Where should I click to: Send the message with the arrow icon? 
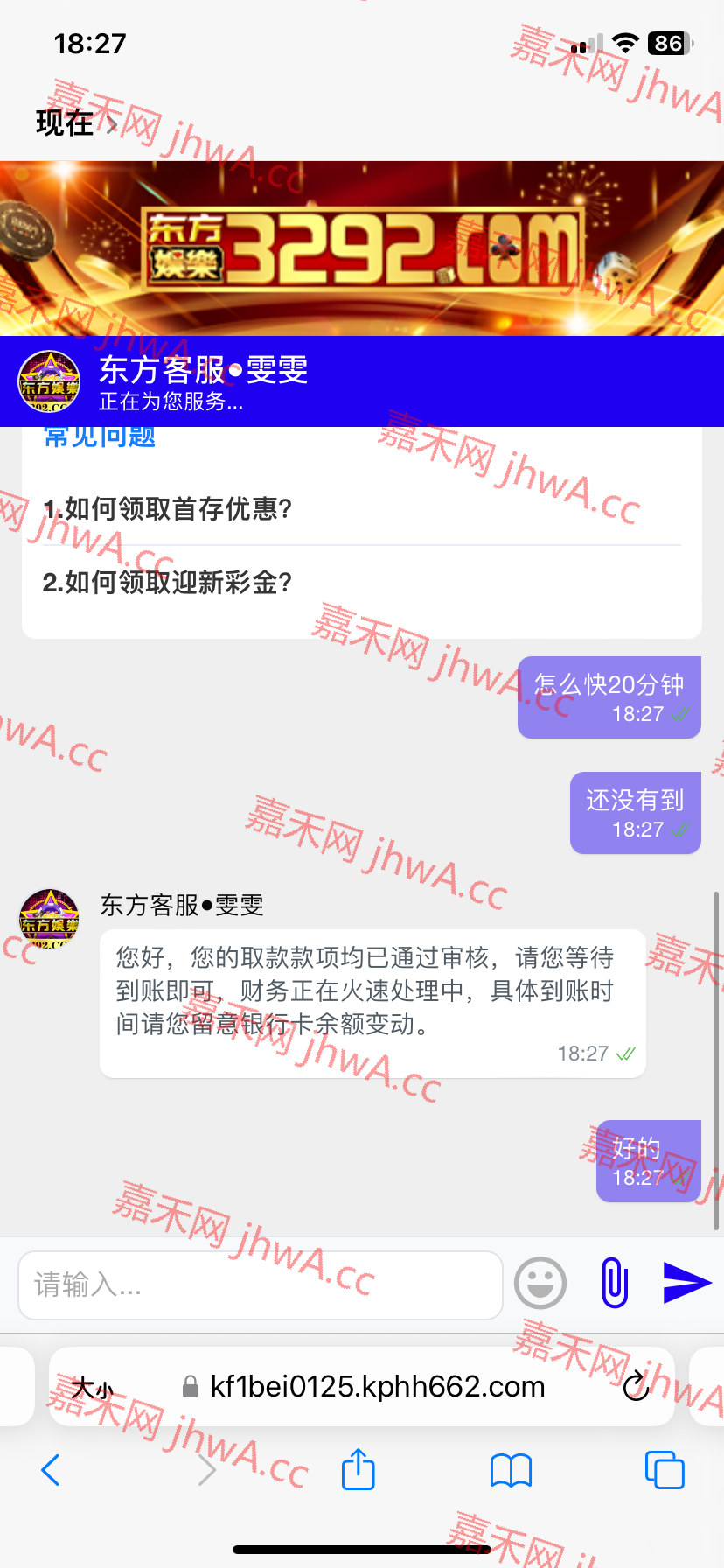(686, 1283)
